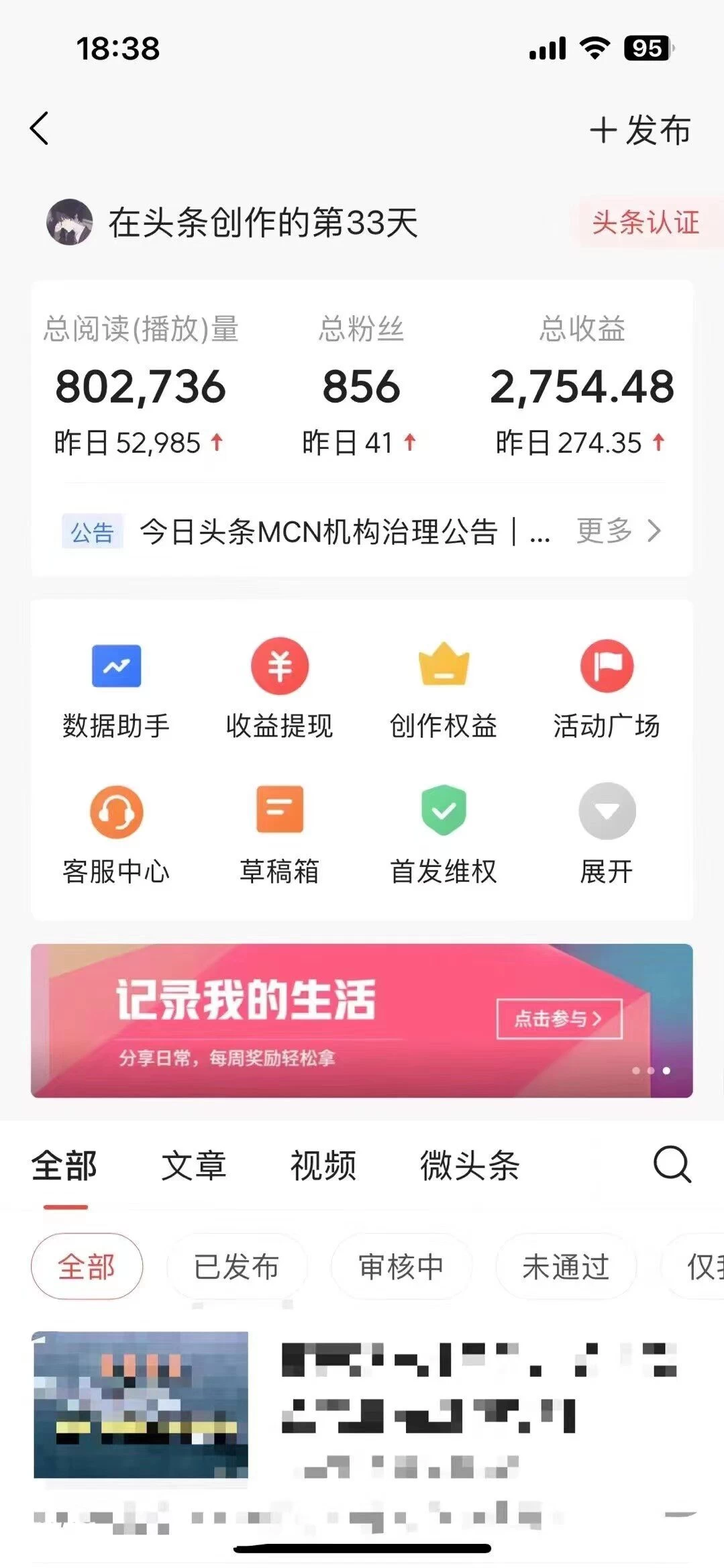
Task: Select the 收益提现 withdraw earnings icon
Action: pos(279,686)
